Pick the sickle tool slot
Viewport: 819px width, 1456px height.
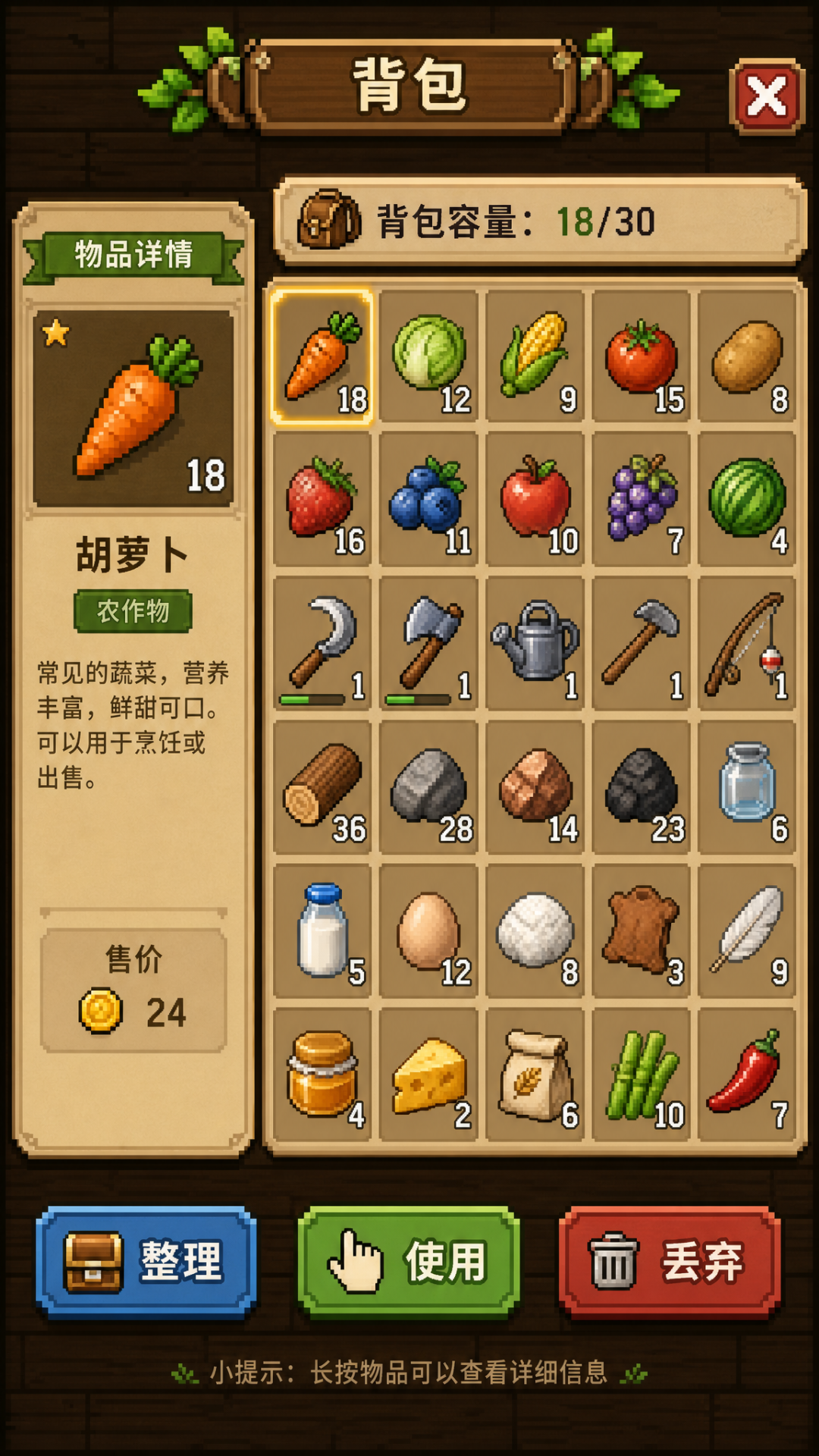[x=322, y=643]
